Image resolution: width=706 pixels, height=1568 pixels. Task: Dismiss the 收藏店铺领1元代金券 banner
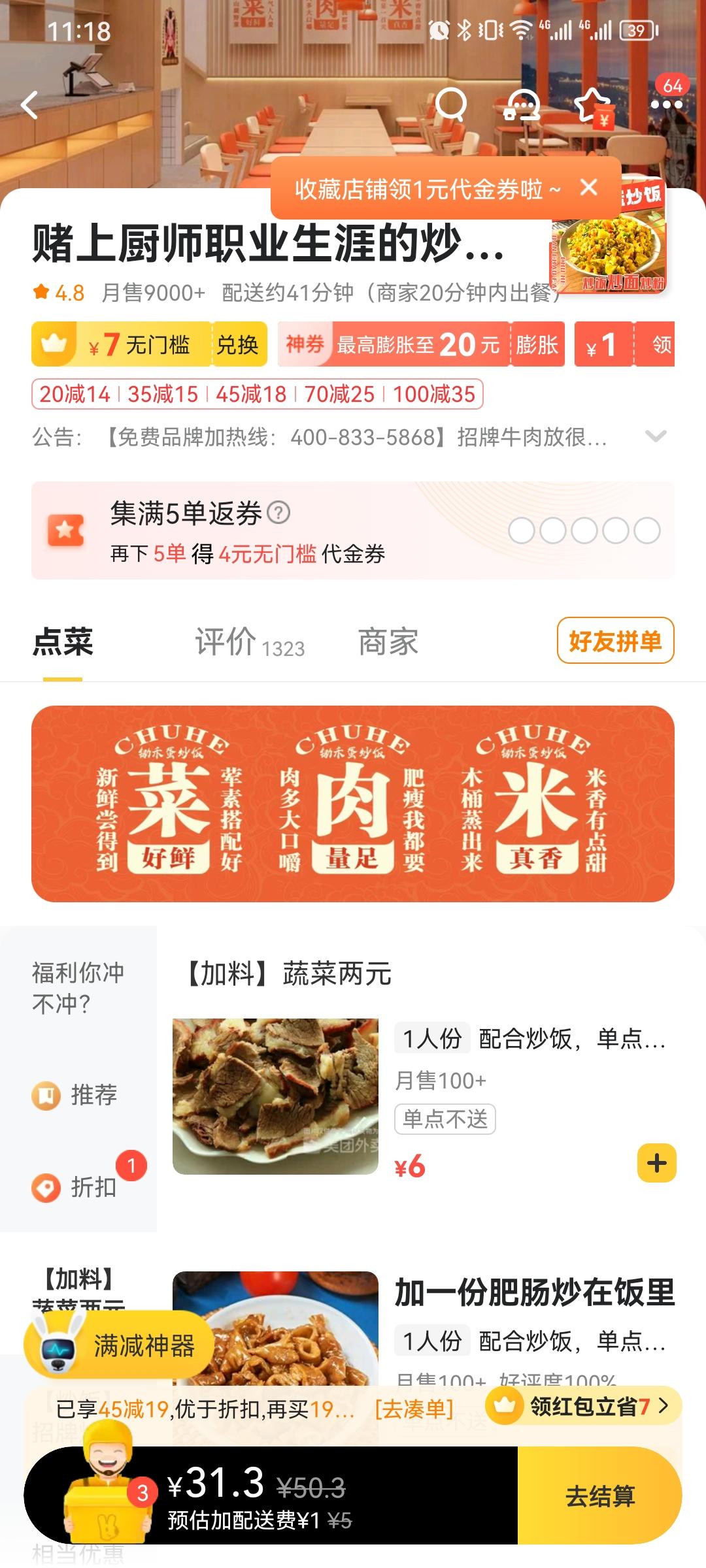[x=589, y=188]
